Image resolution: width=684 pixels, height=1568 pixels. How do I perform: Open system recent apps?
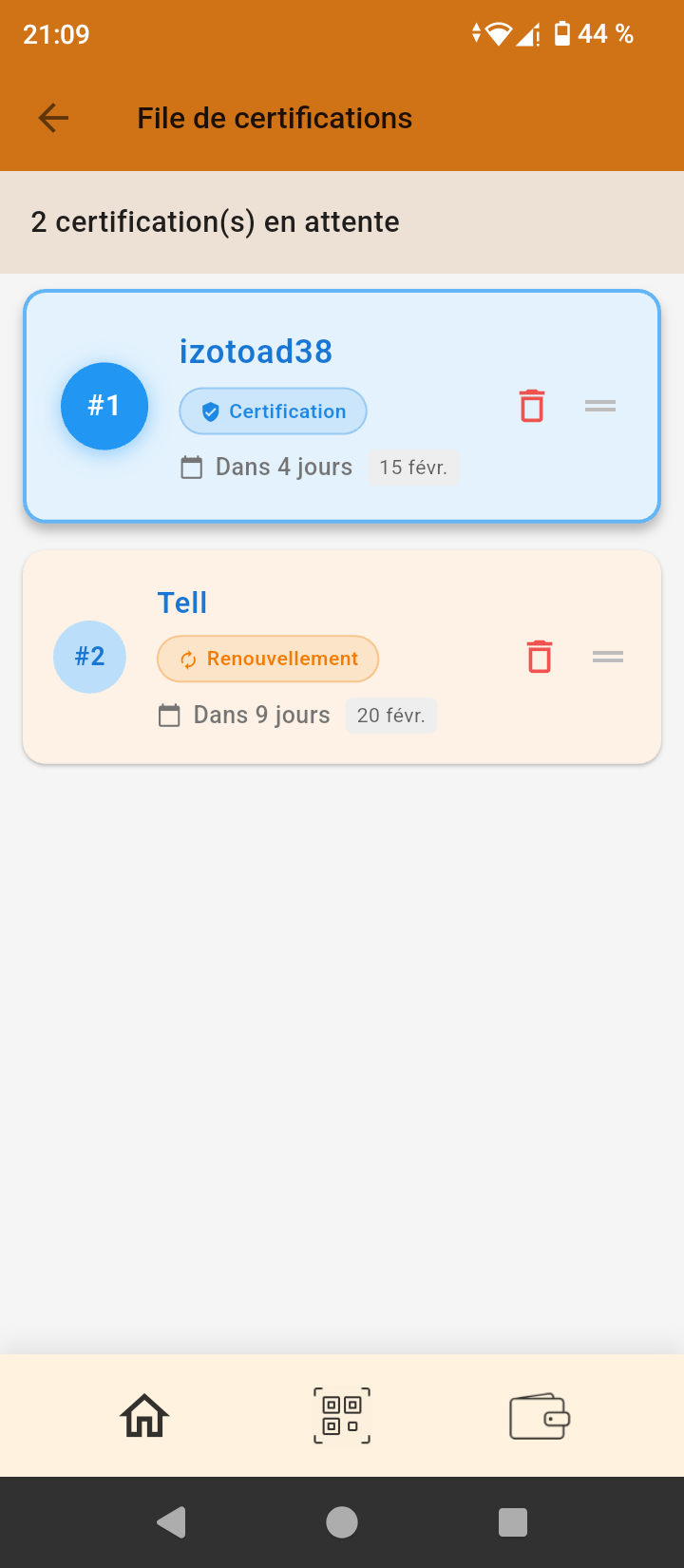513,1522
